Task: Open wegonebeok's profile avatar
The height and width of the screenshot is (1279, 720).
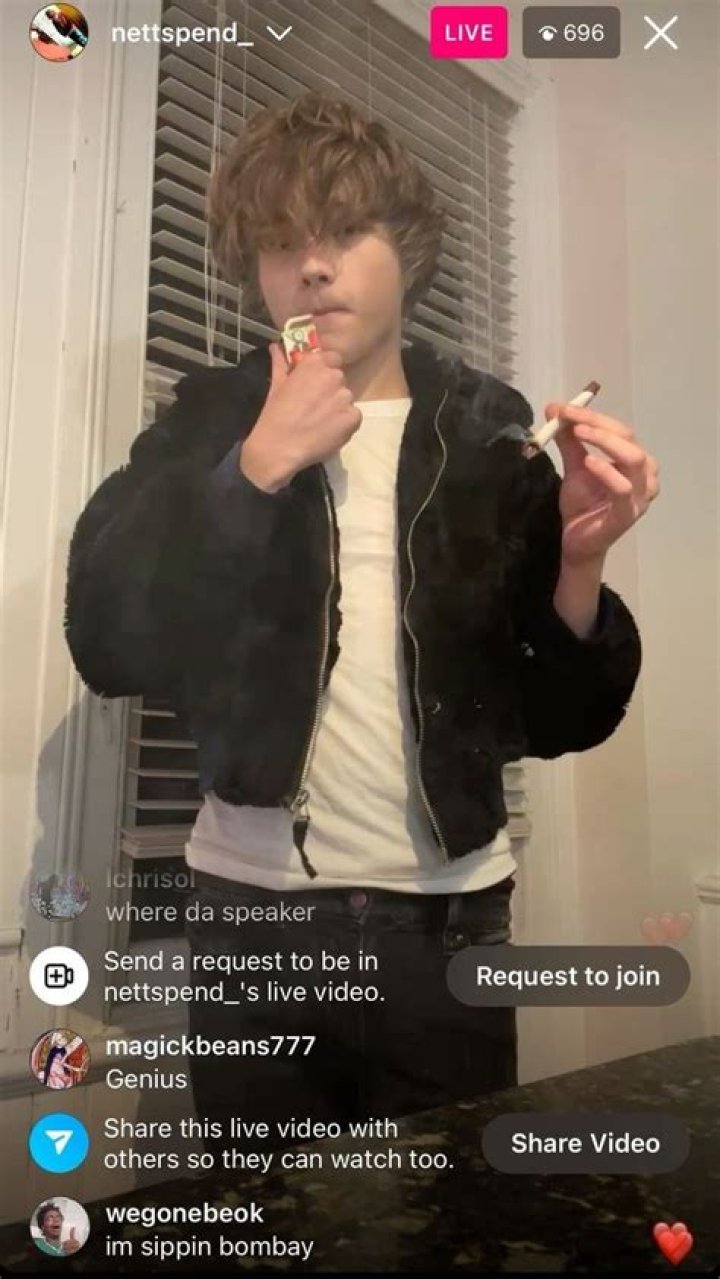Action: point(59,1227)
